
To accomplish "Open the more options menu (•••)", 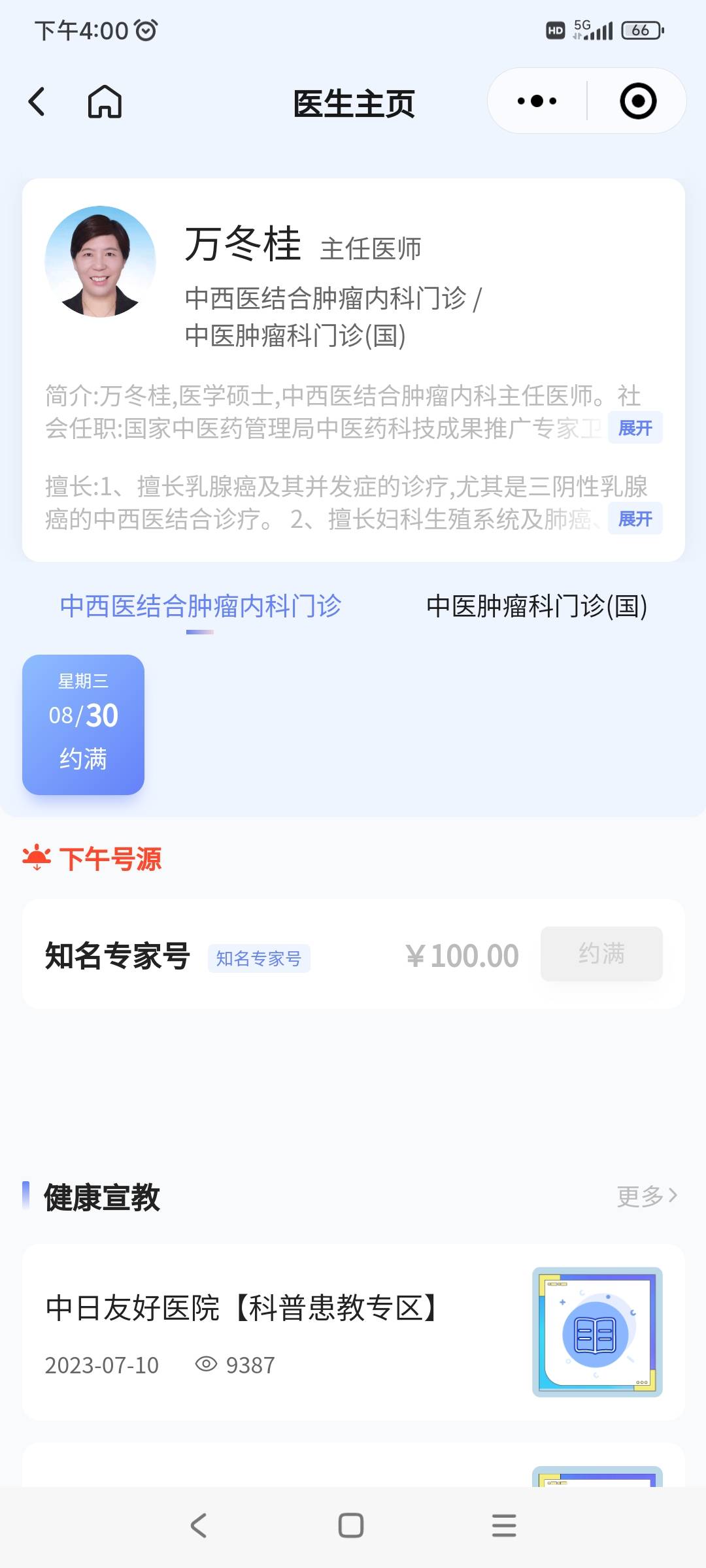I will coord(535,101).
